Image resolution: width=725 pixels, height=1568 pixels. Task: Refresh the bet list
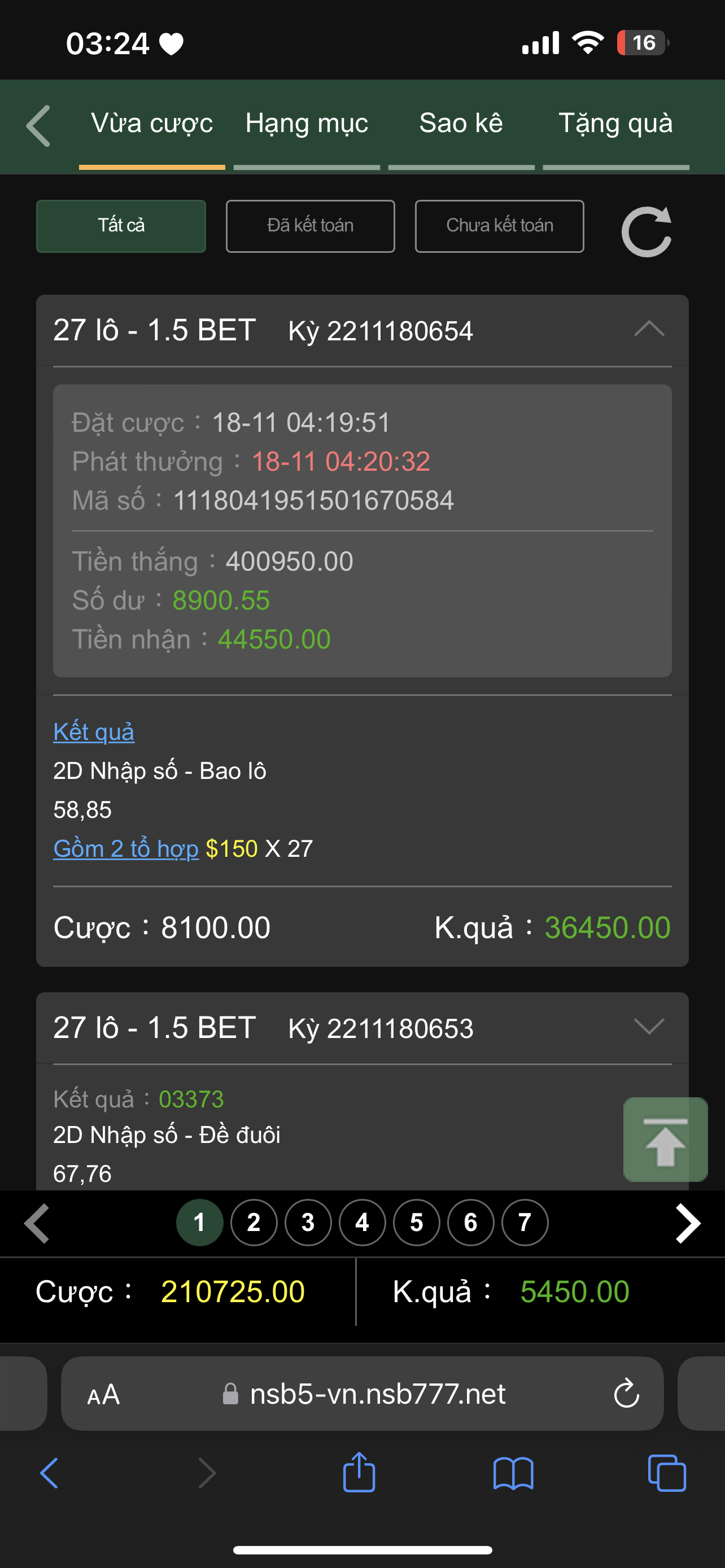click(646, 231)
